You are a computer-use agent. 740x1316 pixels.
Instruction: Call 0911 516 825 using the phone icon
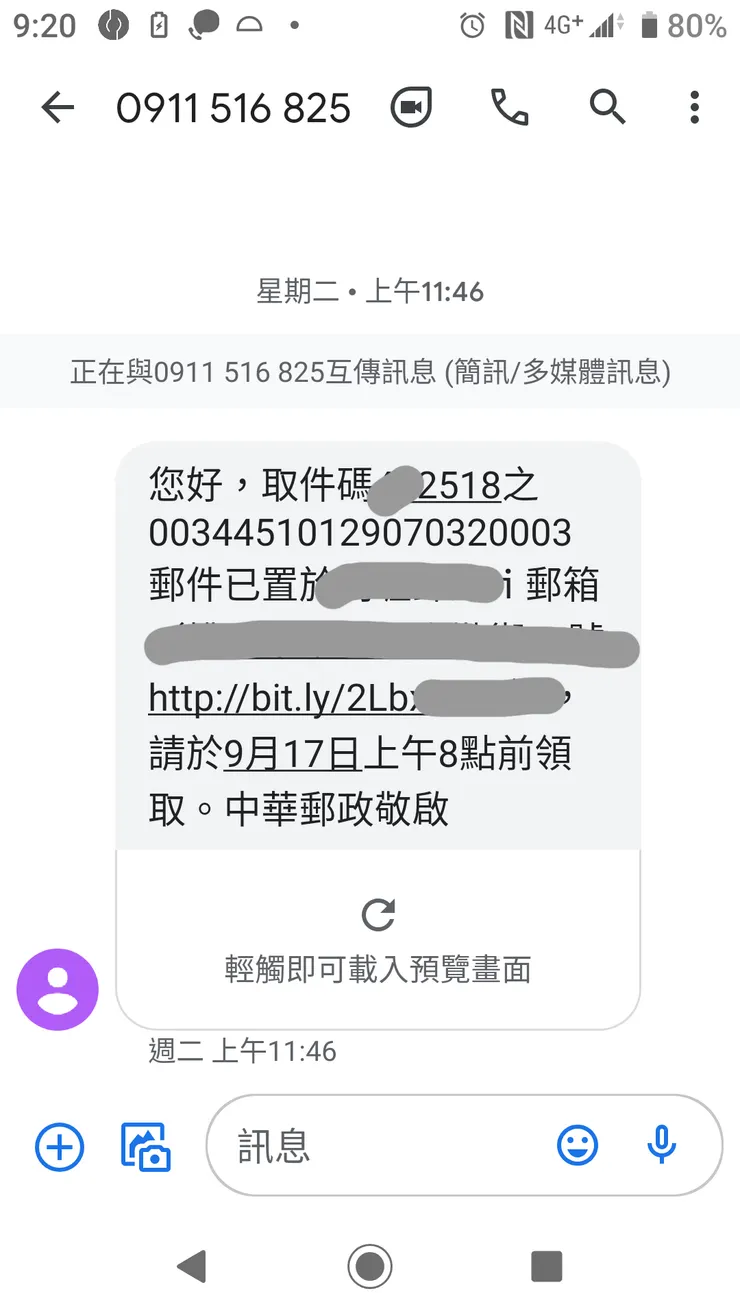click(x=509, y=107)
